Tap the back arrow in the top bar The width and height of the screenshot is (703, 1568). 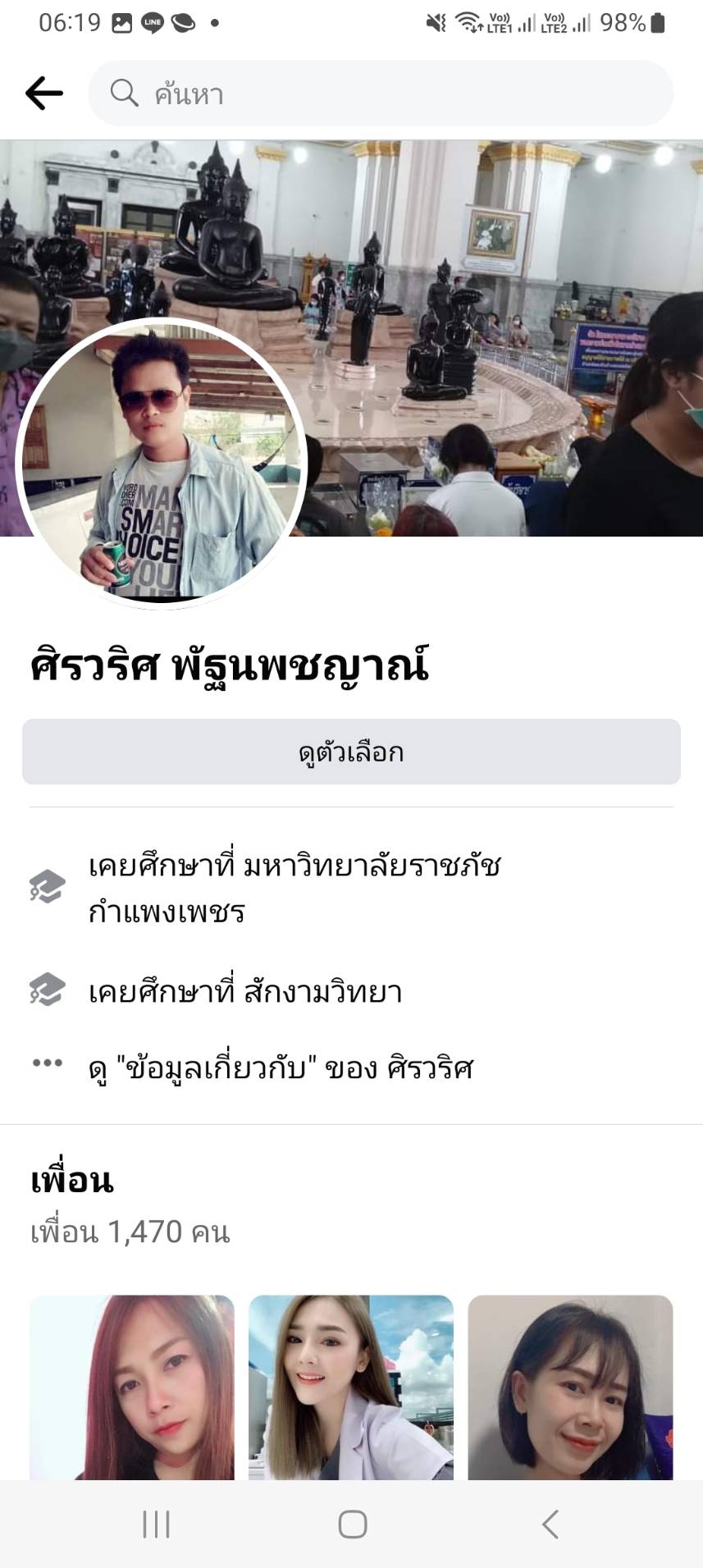tap(44, 94)
